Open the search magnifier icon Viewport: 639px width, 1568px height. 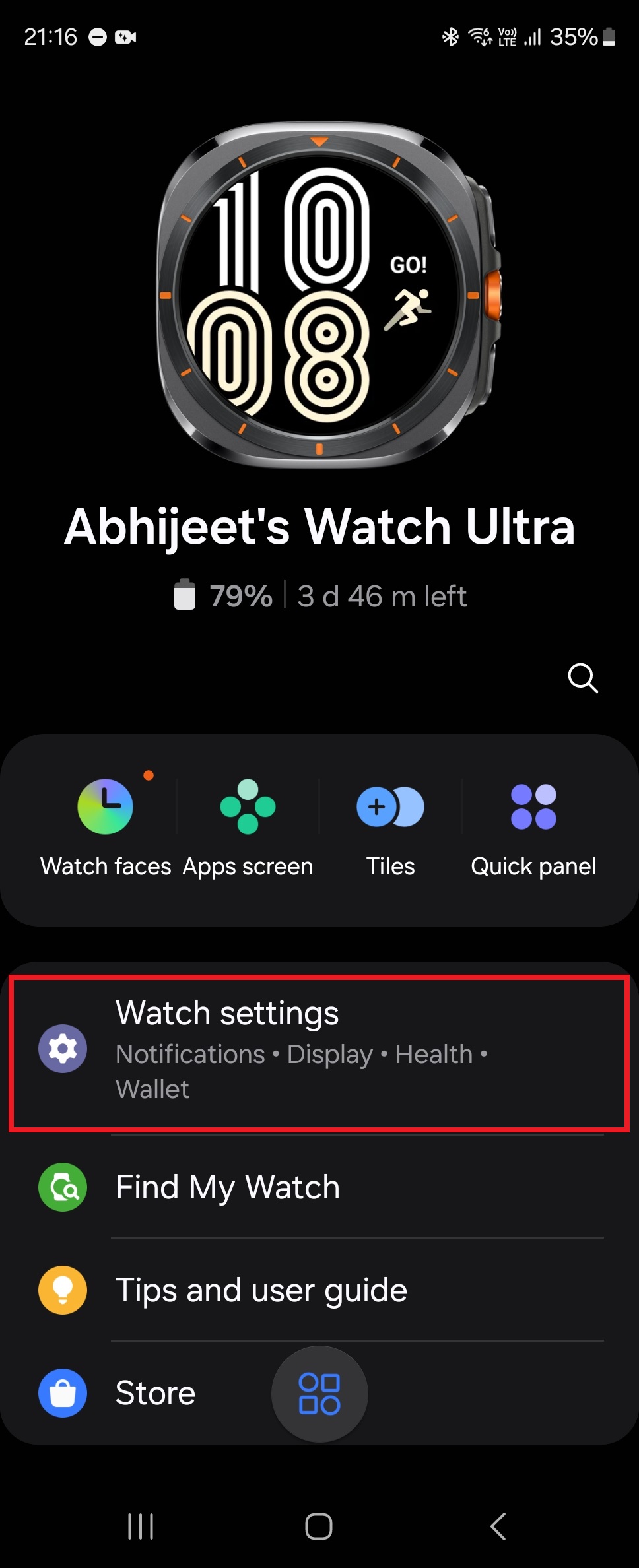(582, 678)
